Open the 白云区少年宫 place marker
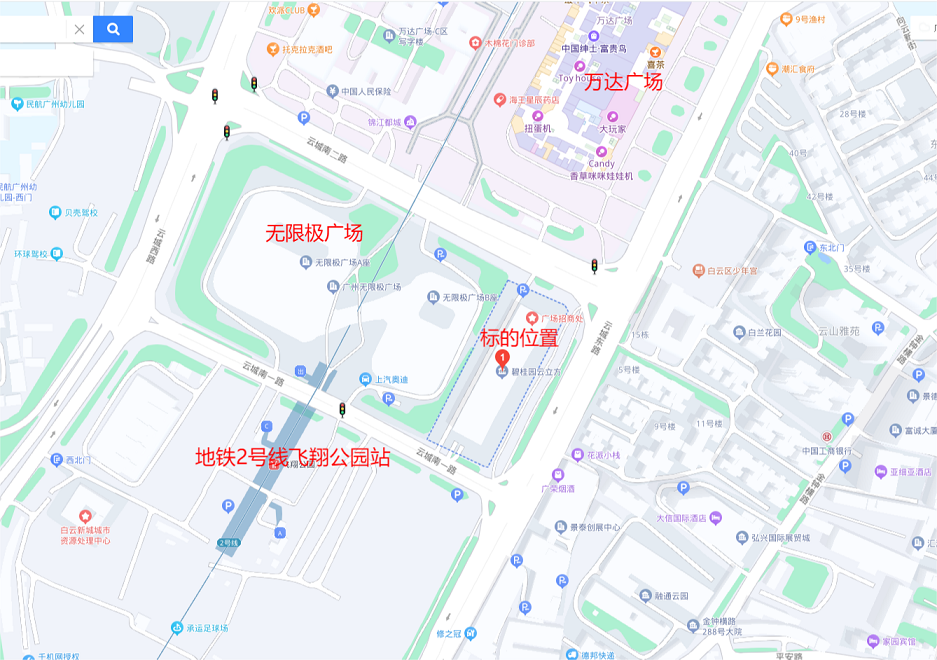This screenshot has height=660, width=937. (698, 270)
